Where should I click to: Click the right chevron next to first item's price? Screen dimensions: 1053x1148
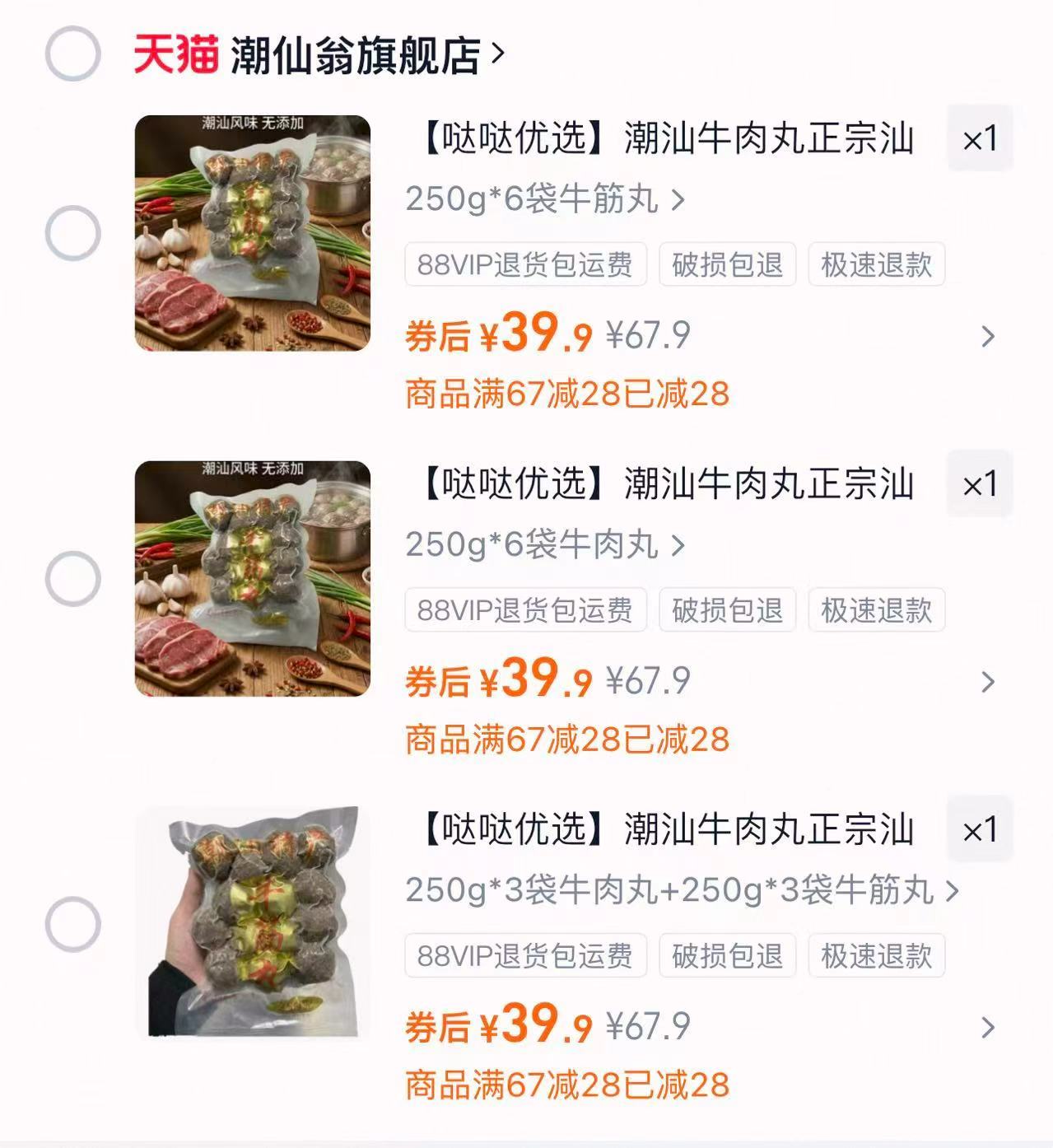coord(985,336)
